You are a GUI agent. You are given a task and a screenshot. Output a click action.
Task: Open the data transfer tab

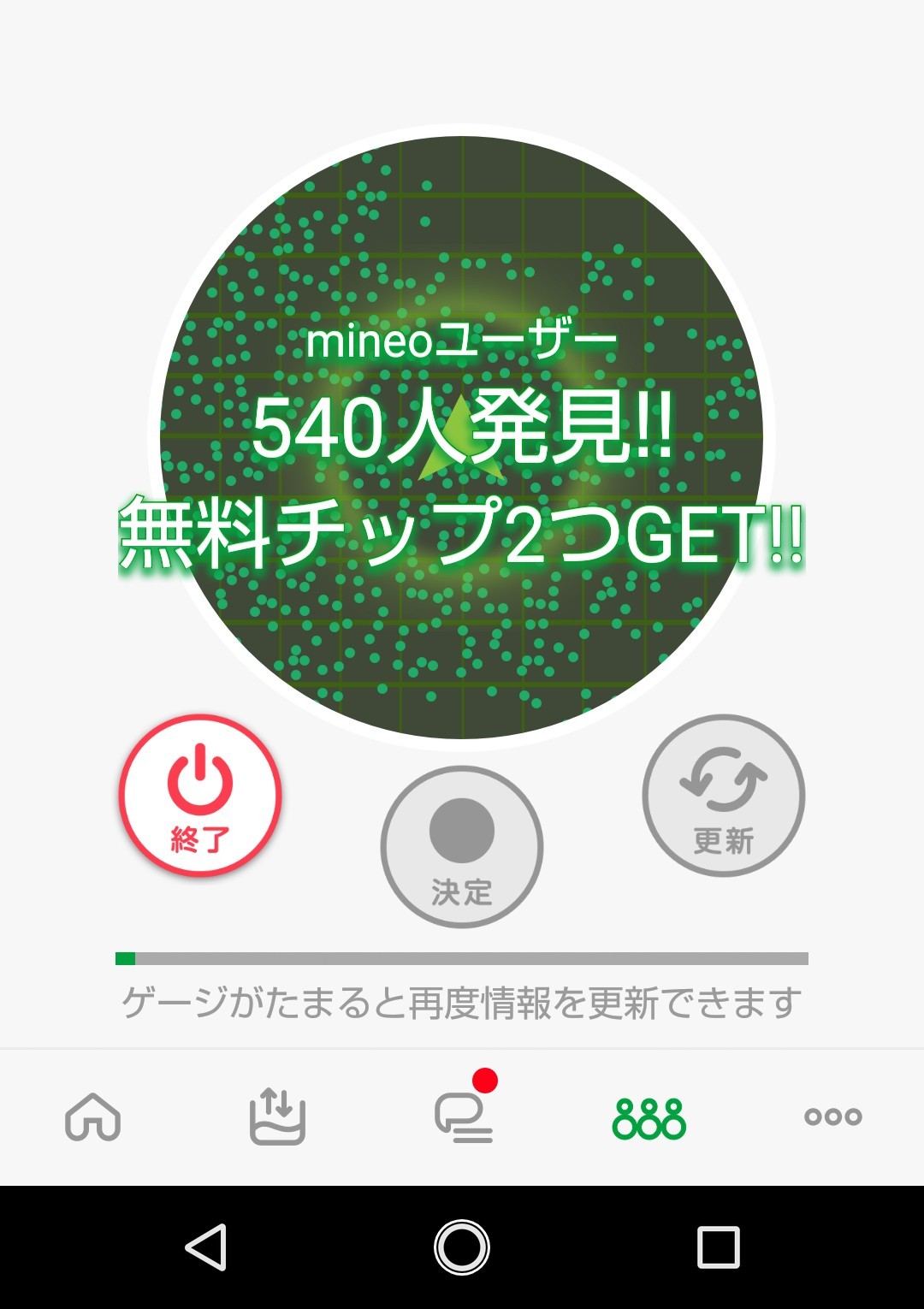click(x=277, y=1117)
